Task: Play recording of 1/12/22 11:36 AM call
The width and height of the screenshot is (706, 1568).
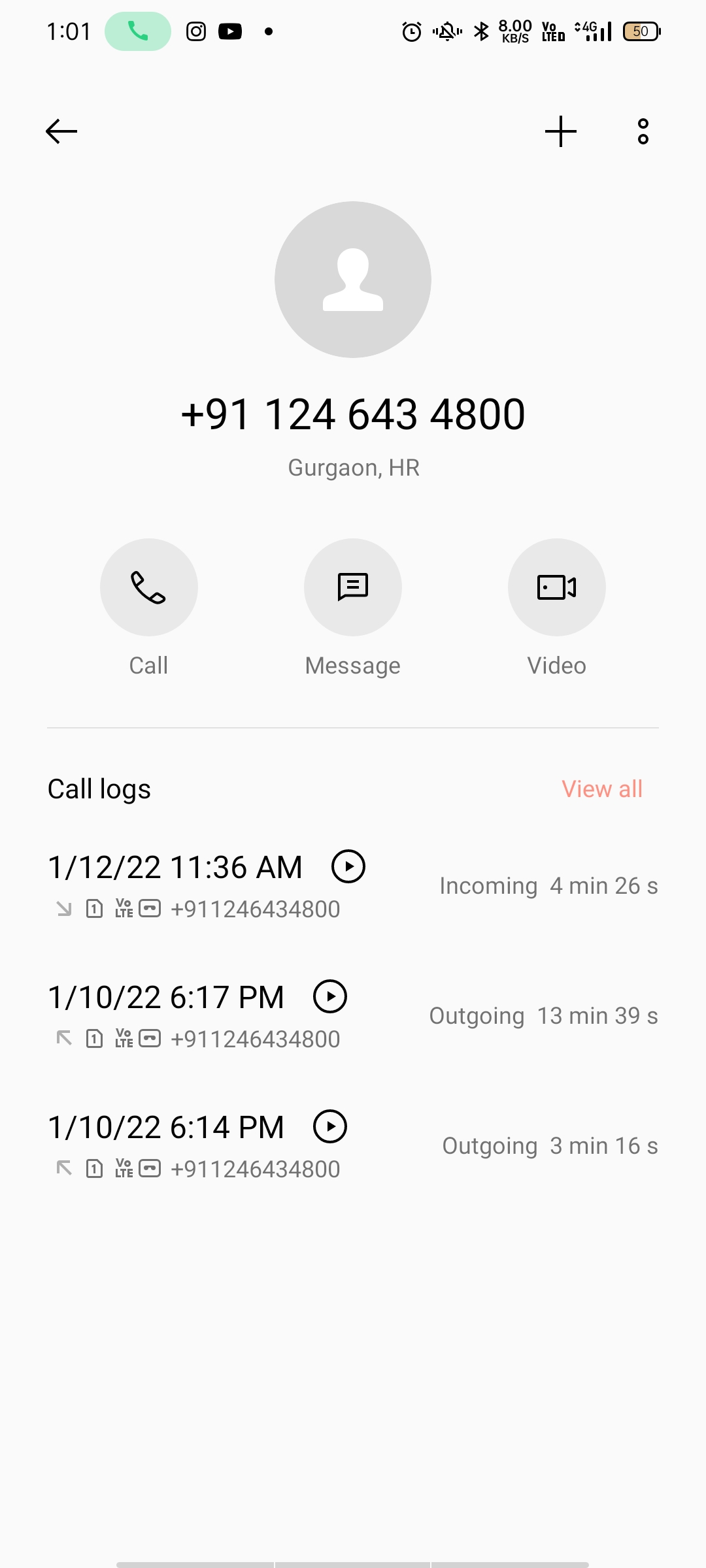Action: (x=348, y=867)
